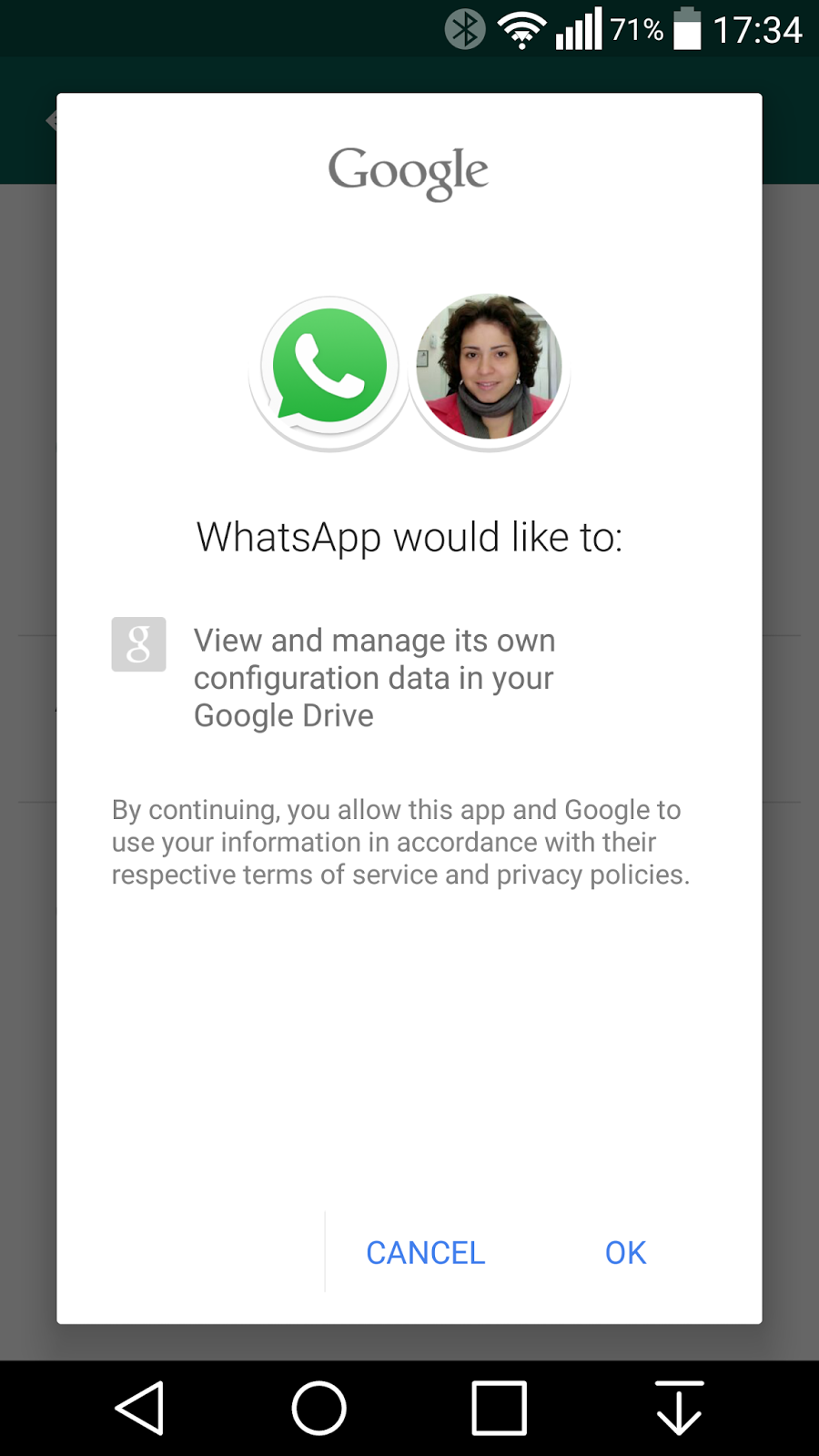Screen dimensions: 819x1456
Task: Confirm with the OK button
Action: click(x=625, y=1253)
